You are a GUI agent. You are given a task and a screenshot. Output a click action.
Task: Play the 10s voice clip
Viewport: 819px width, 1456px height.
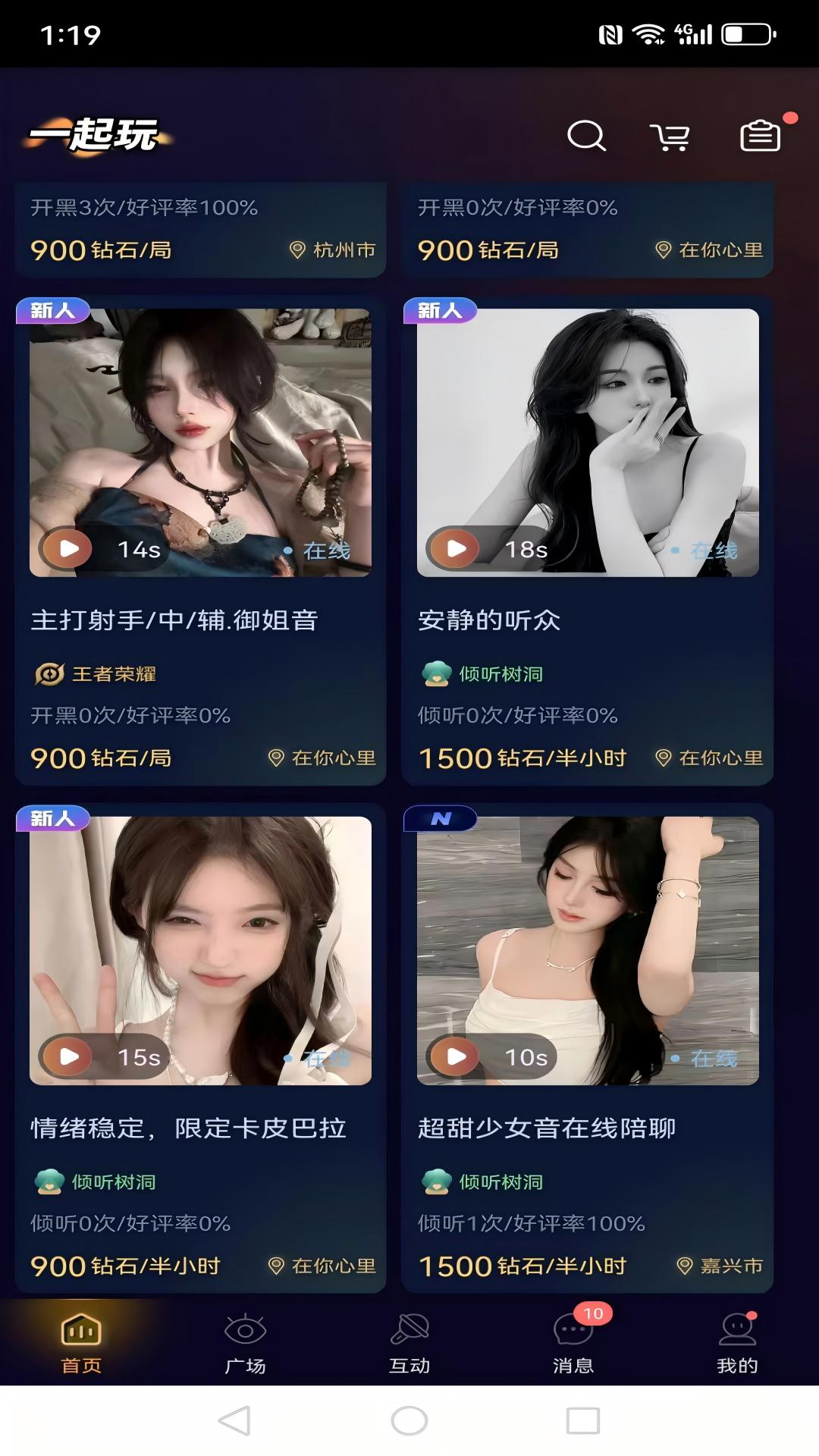(x=457, y=1056)
